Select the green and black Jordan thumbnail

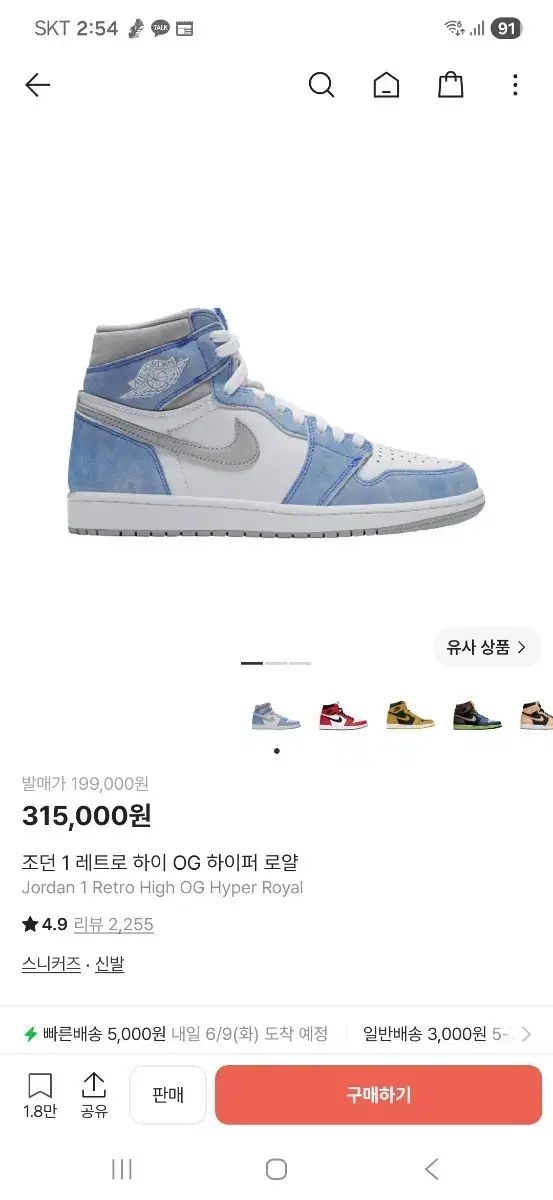(477, 715)
